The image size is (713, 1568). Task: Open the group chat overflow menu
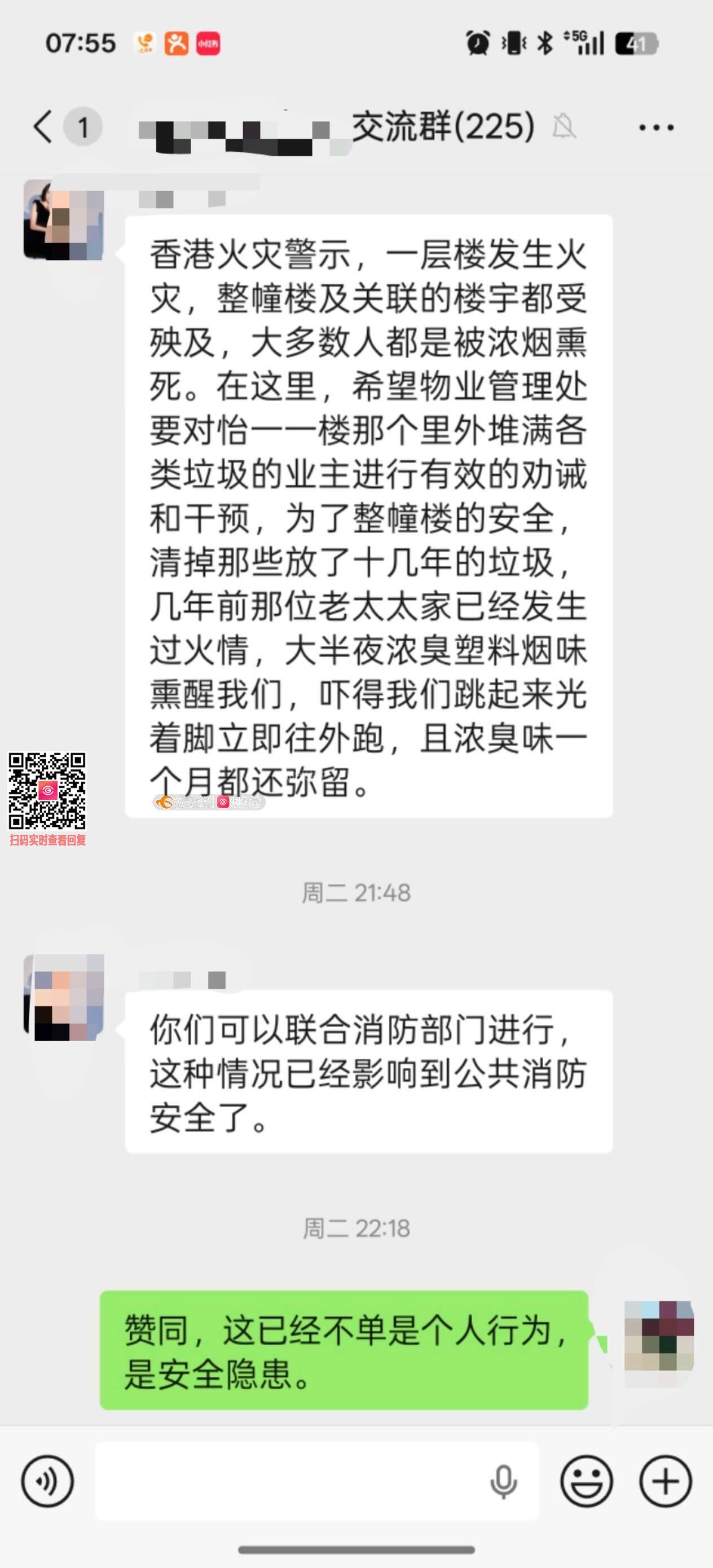(x=656, y=128)
